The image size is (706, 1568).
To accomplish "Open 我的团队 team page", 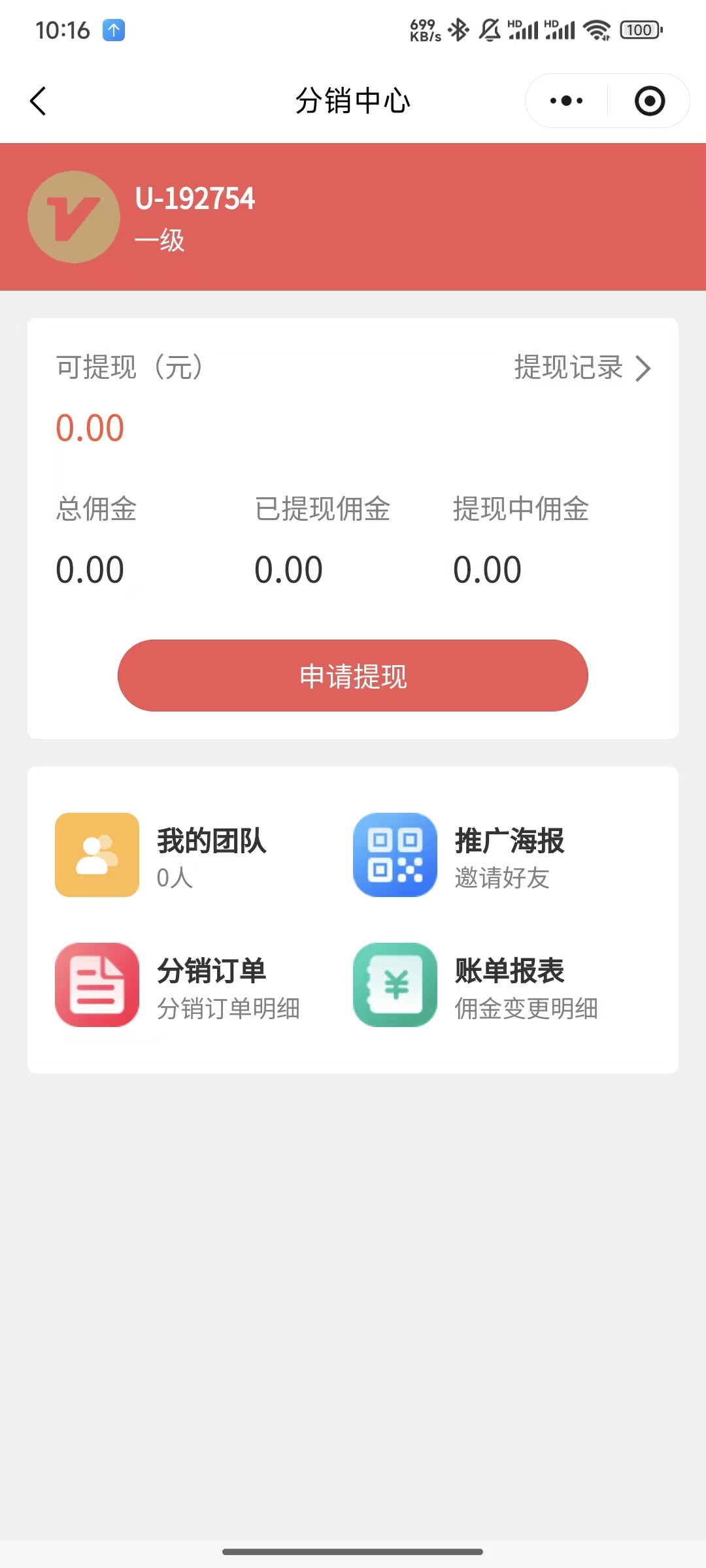I will coord(176,855).
